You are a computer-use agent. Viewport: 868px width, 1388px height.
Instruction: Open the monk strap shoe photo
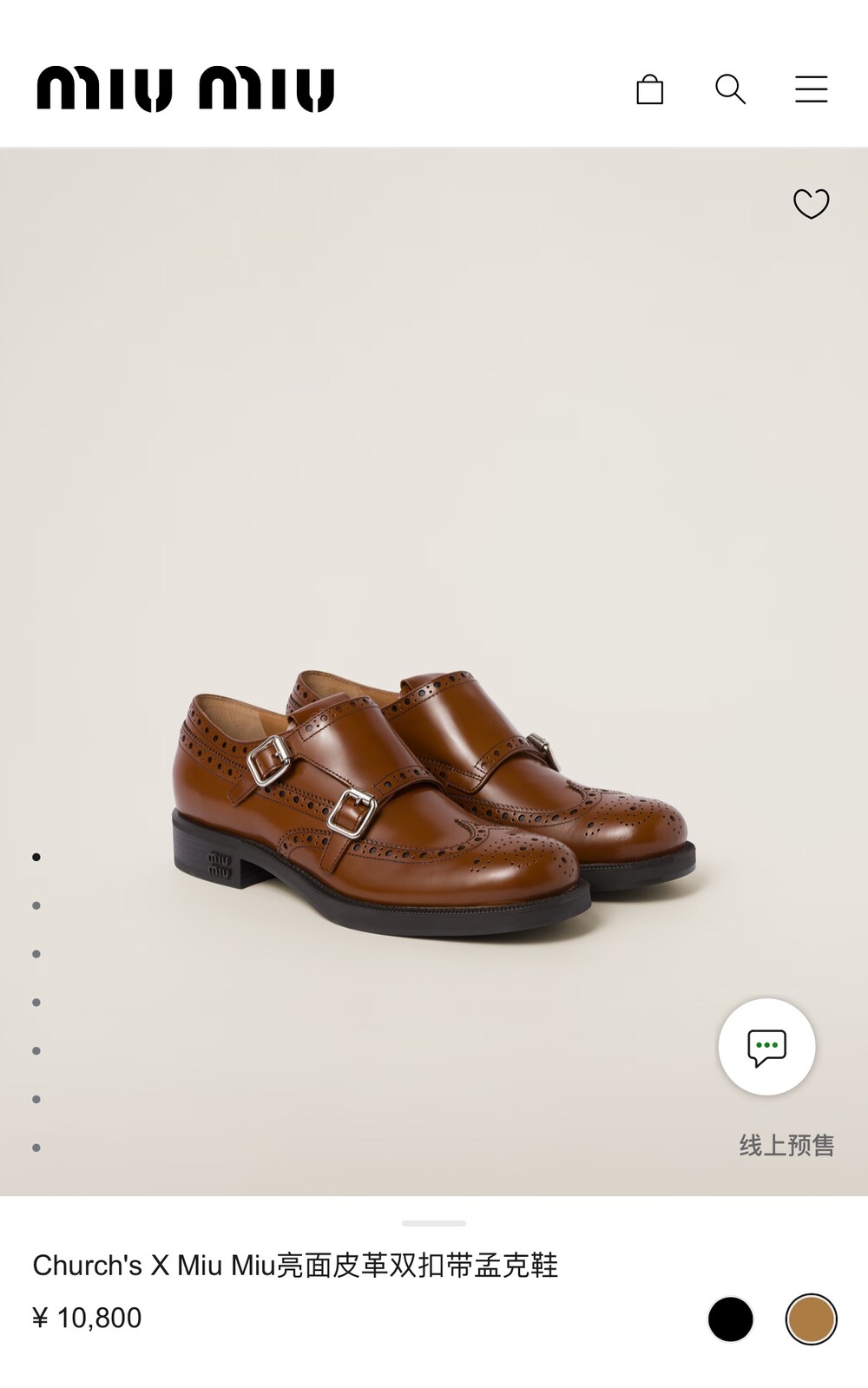[x=433, y=801]
